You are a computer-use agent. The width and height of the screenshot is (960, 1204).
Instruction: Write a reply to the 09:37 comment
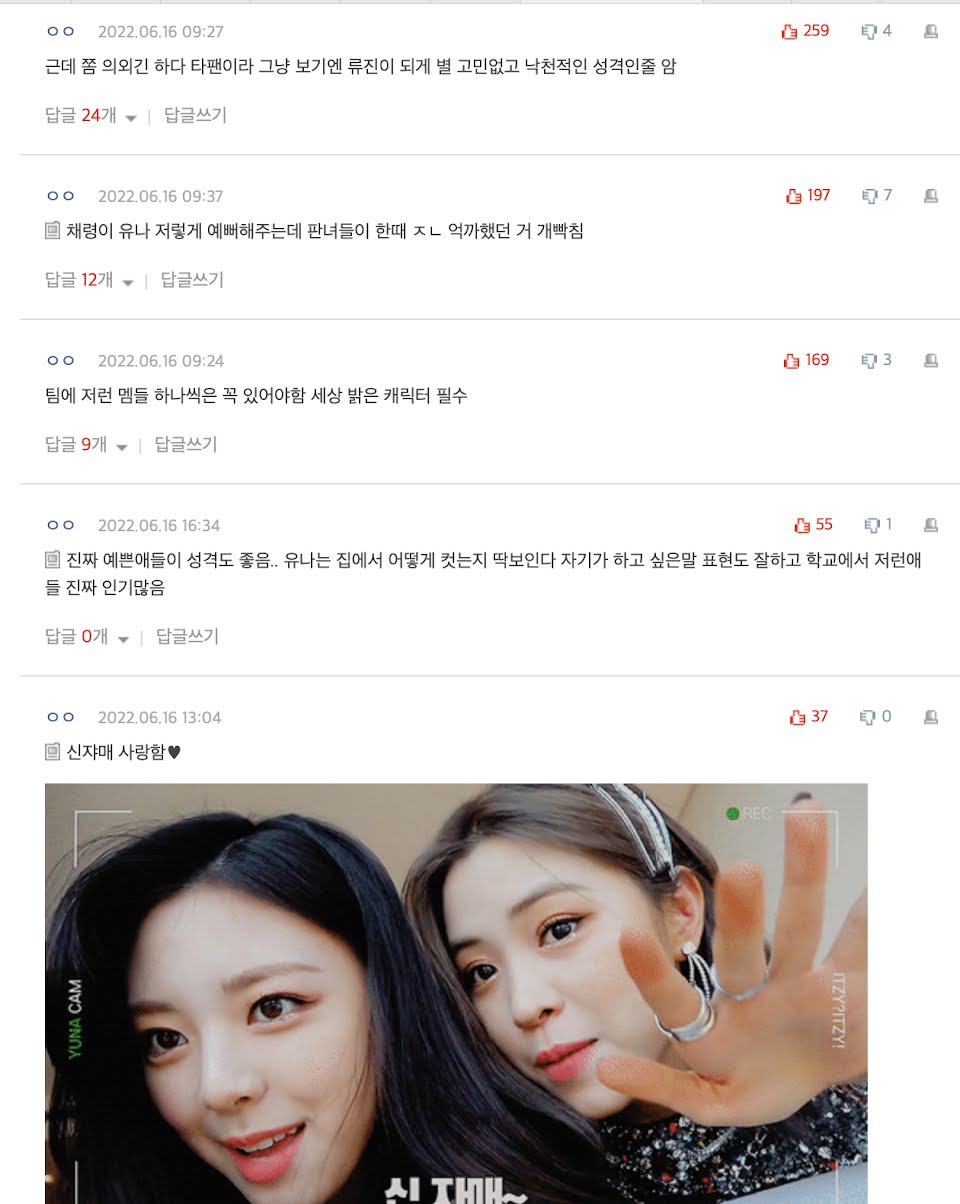click(192, 281)
